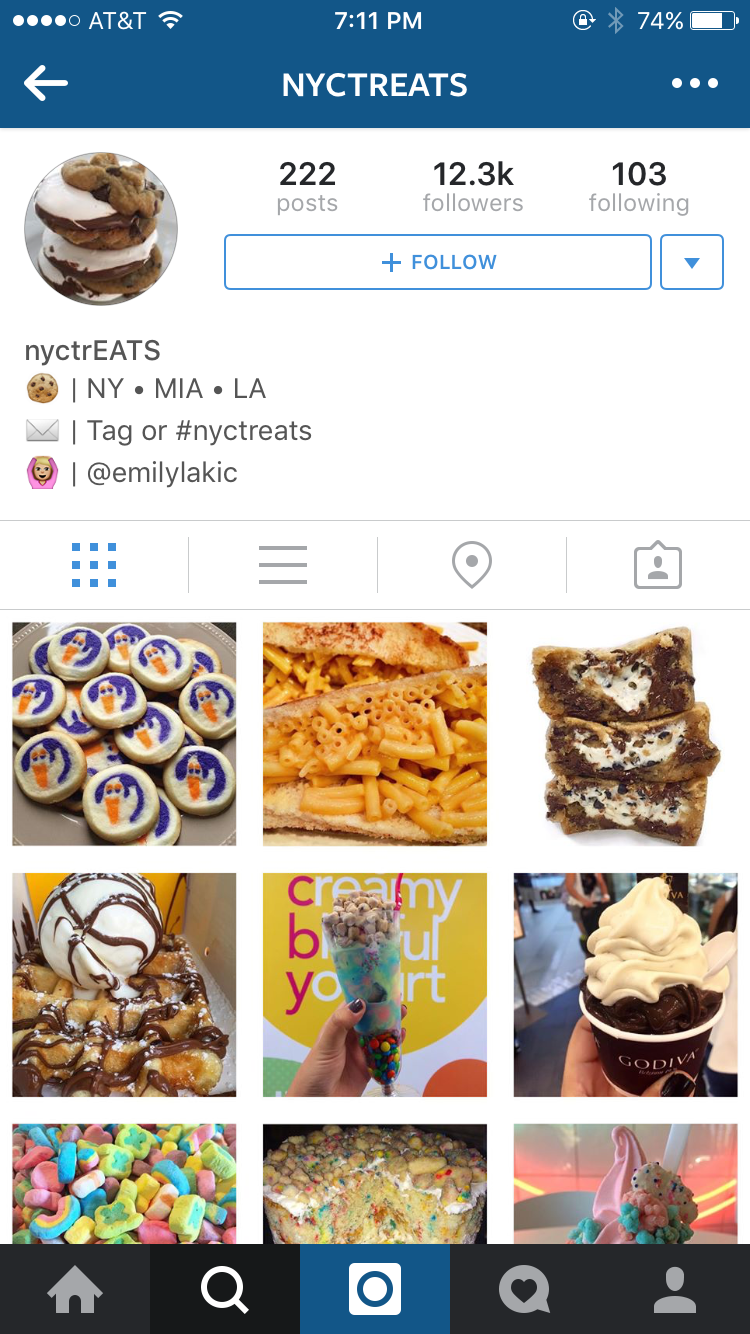View the 12.3k followers list

point(473,186)
